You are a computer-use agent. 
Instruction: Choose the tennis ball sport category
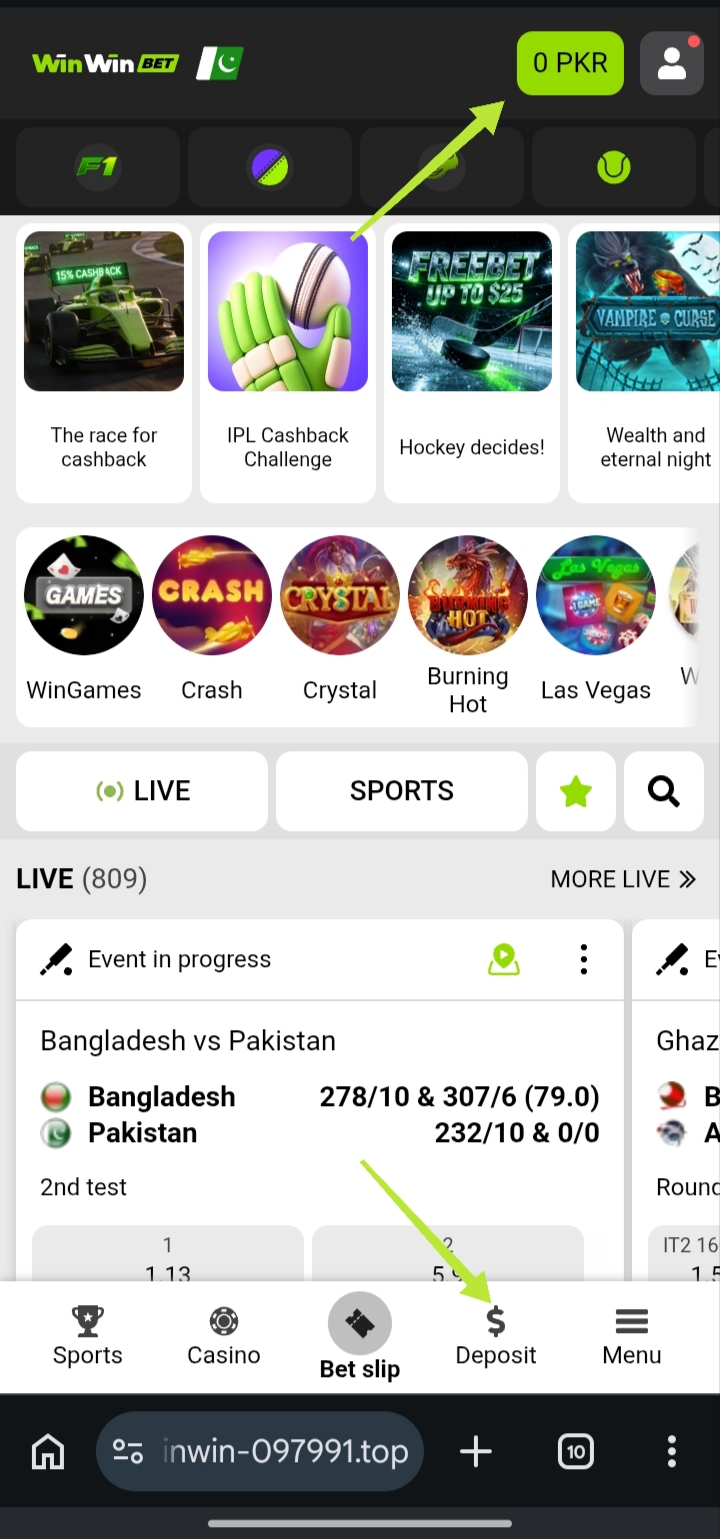coord(614,167)
